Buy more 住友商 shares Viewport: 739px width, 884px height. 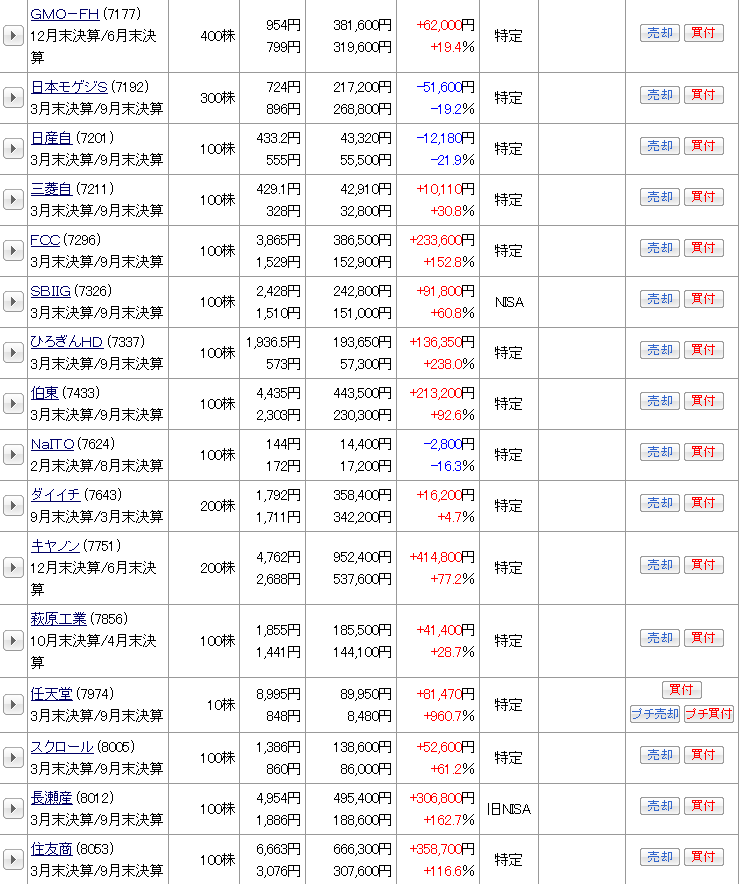click(x=703, y=857)
